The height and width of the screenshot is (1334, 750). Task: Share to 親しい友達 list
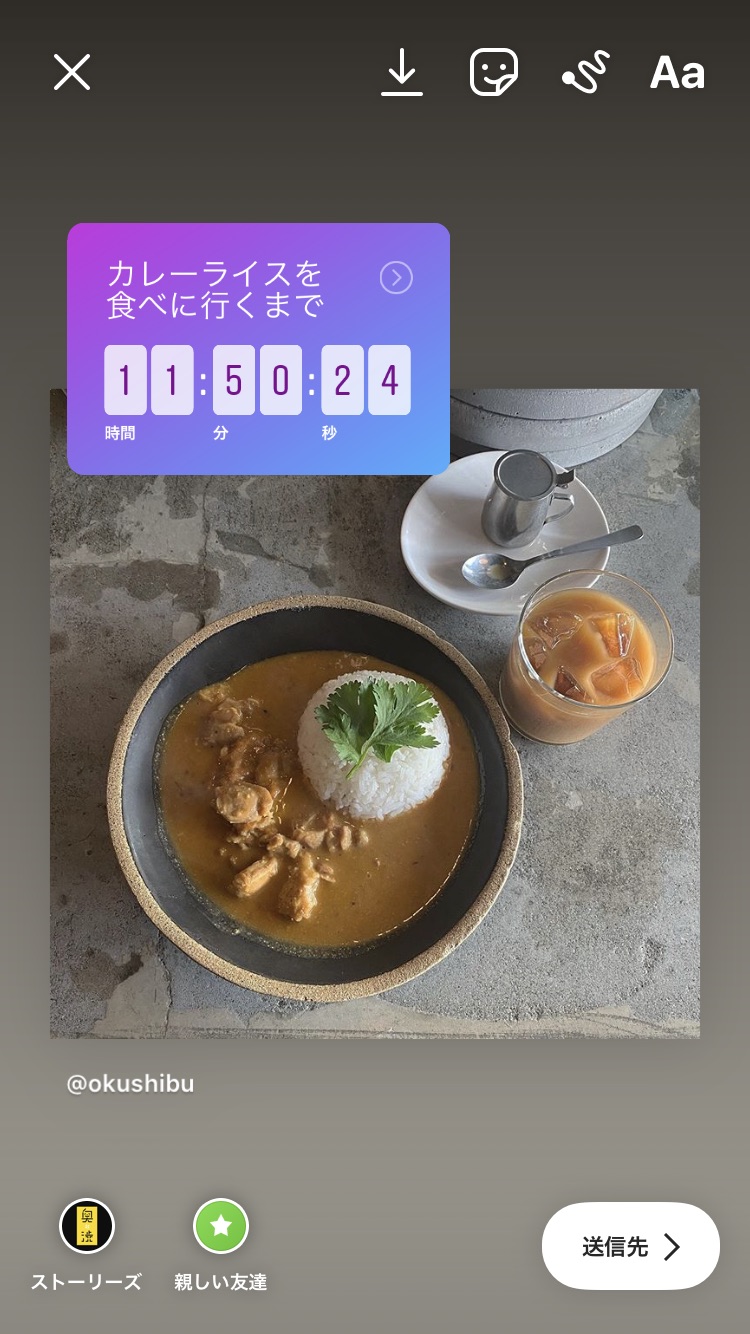point(221,1226)
